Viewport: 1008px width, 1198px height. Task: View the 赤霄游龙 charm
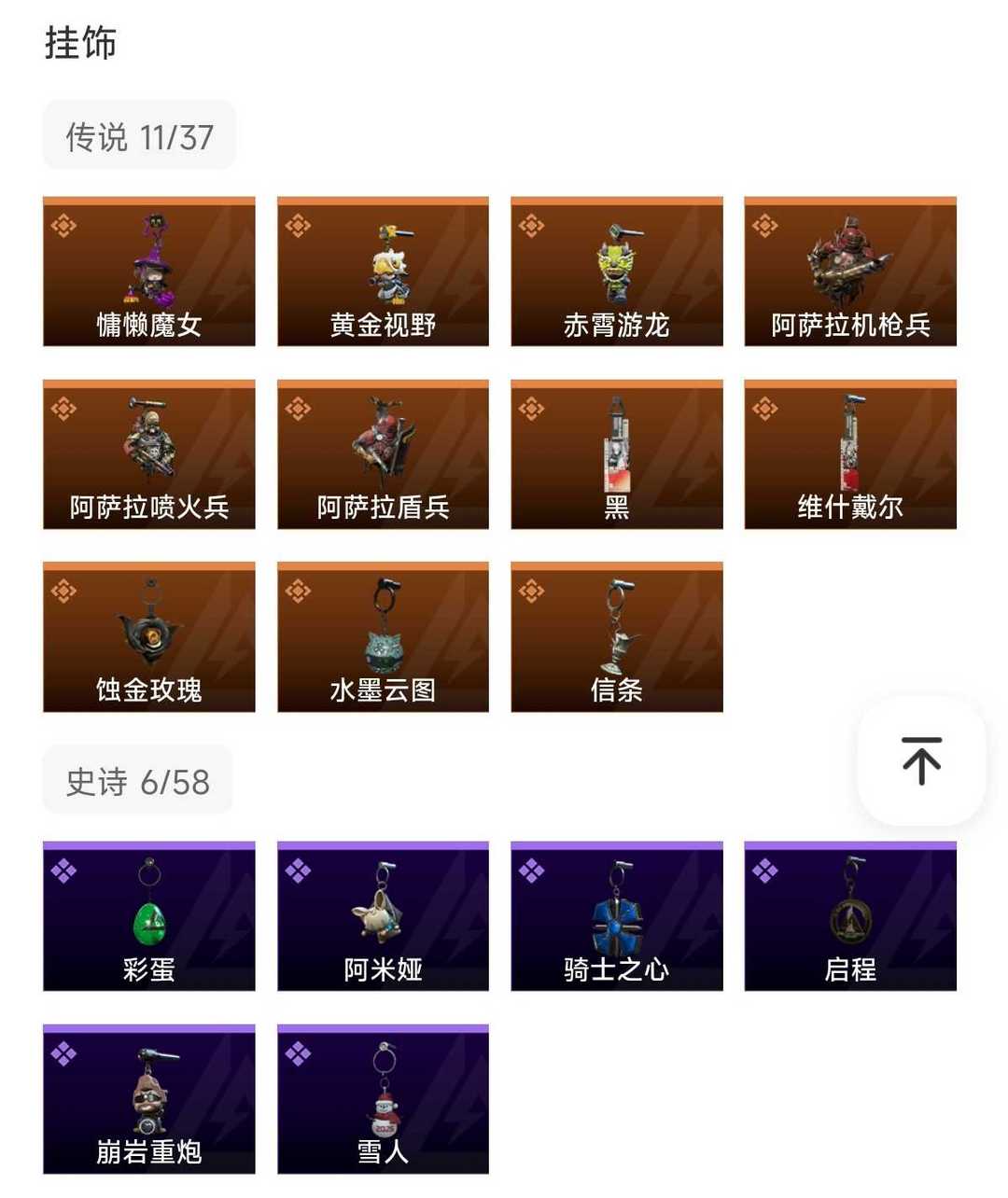click(x=617, y=272)
